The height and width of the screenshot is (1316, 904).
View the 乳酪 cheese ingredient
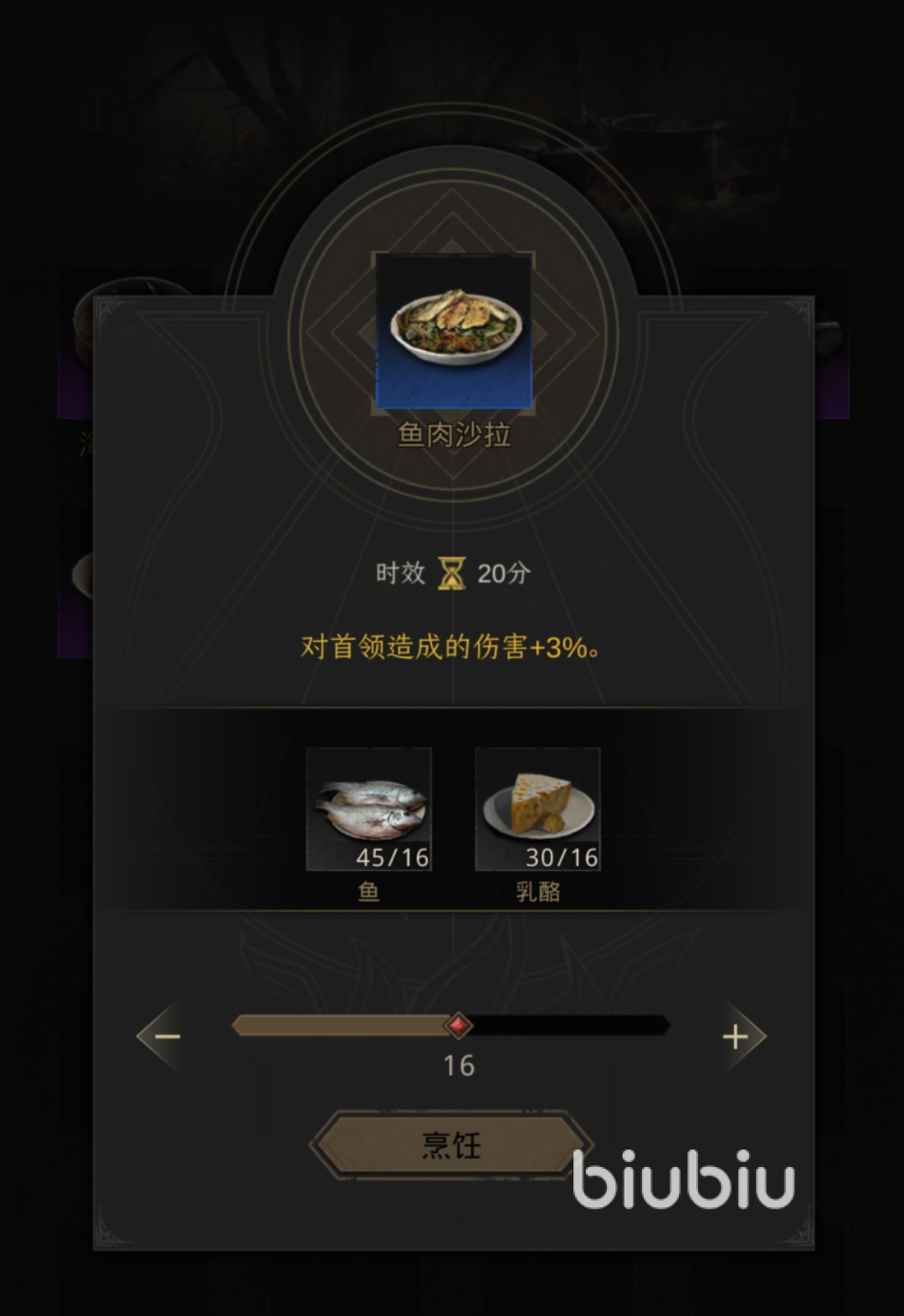point(537,809)
